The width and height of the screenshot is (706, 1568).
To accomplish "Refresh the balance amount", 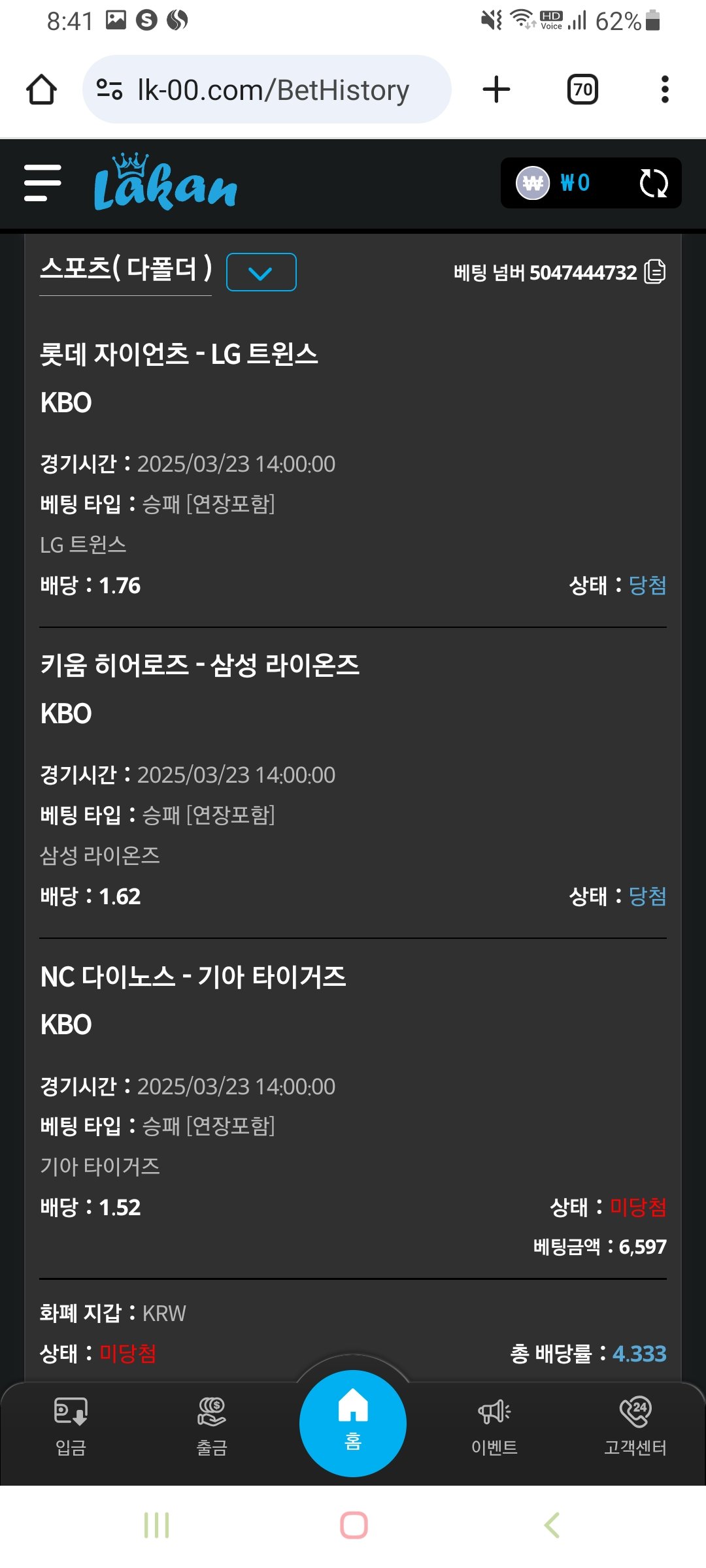I will pos(653,183).
